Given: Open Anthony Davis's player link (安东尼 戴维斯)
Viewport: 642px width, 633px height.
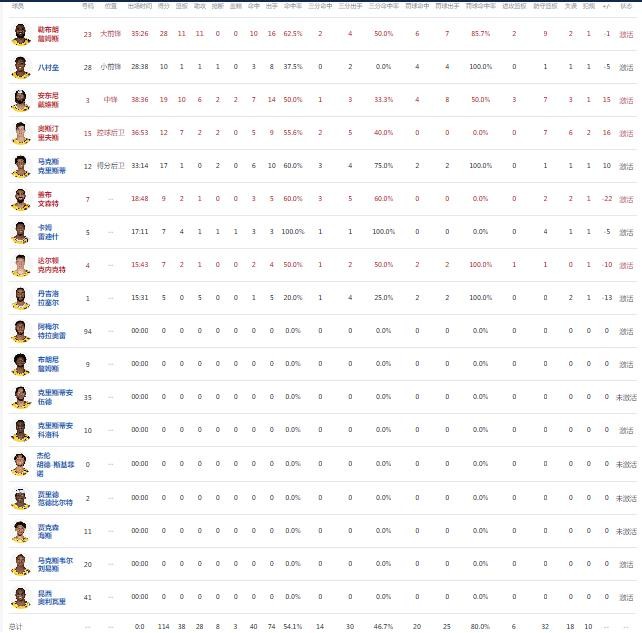Looking at the screenshot, I should 48,100.
